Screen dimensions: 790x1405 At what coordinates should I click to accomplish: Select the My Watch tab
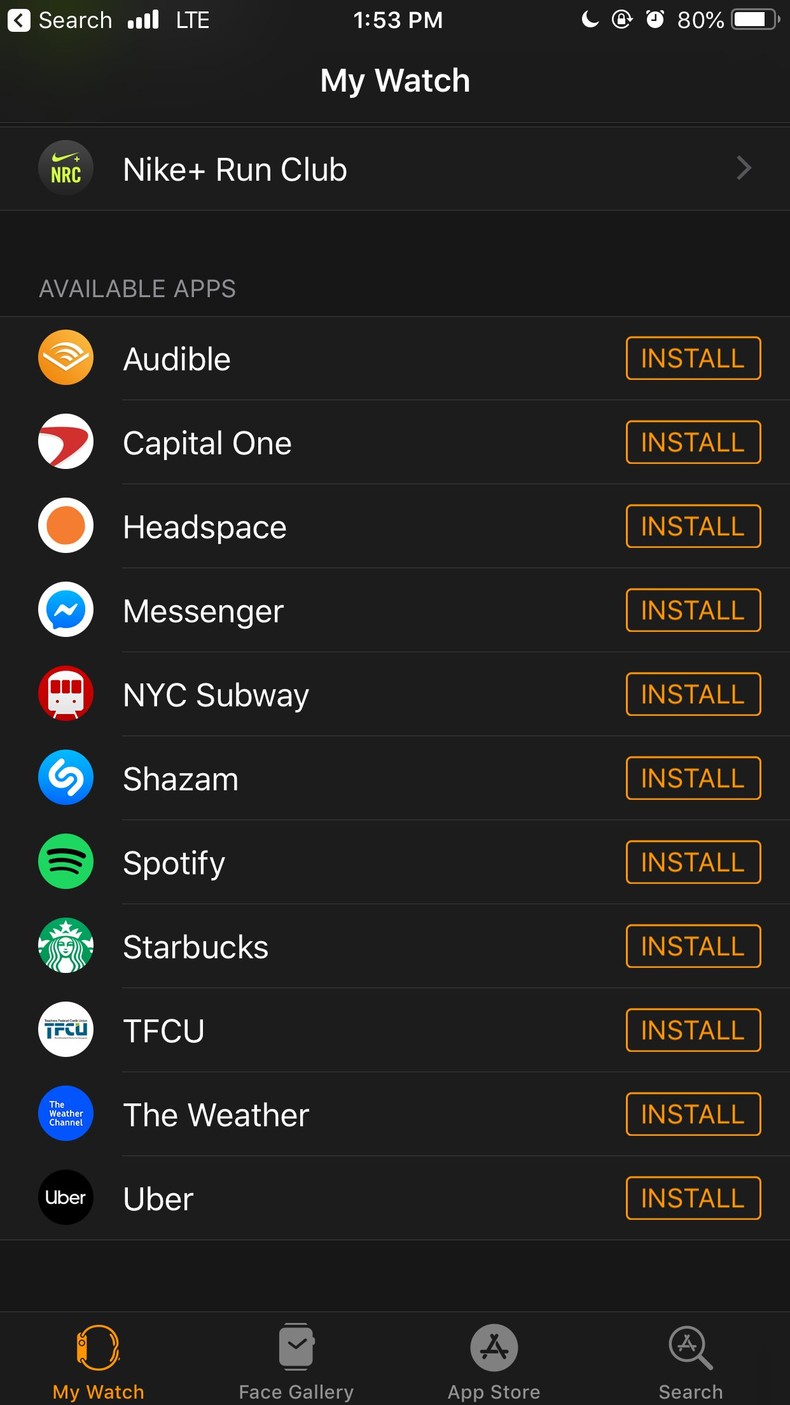(98, 1360)
